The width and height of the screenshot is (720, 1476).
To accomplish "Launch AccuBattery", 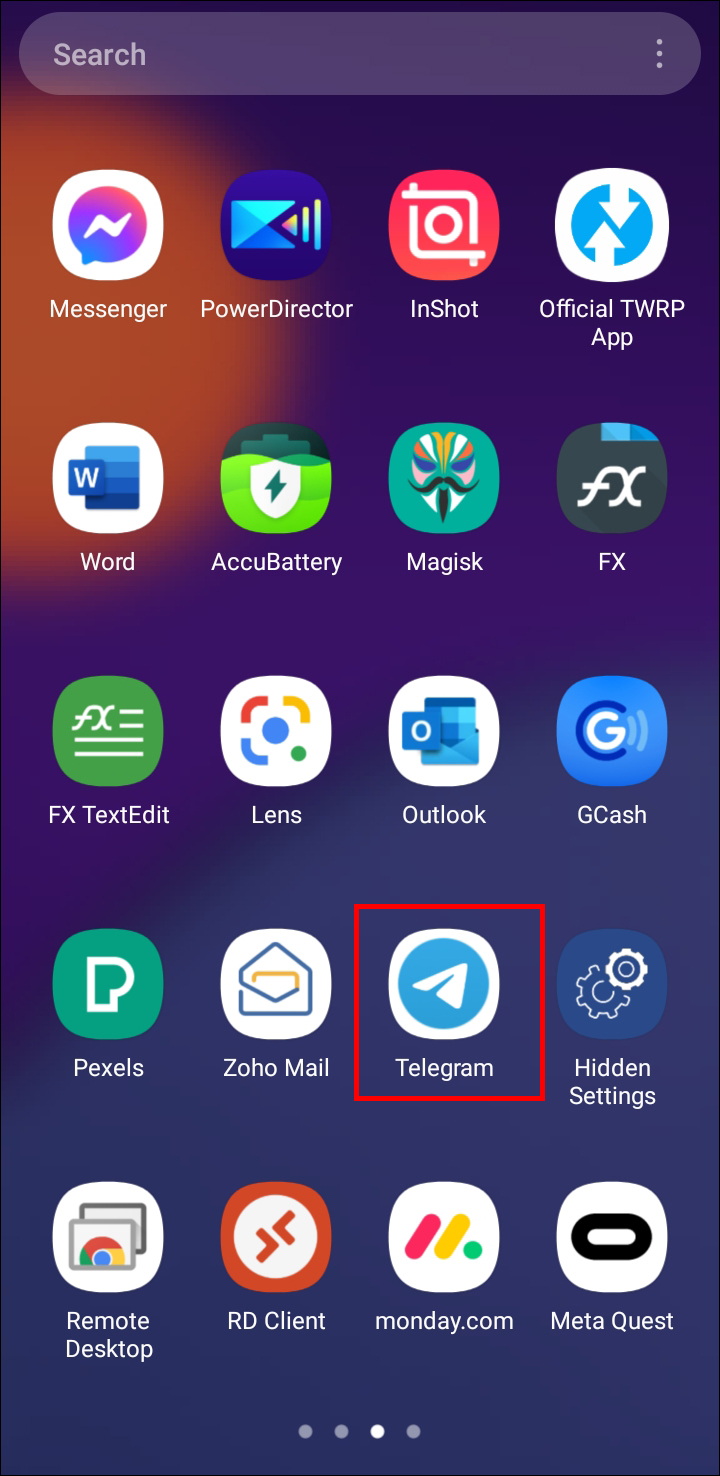I will tap(276, 478).
